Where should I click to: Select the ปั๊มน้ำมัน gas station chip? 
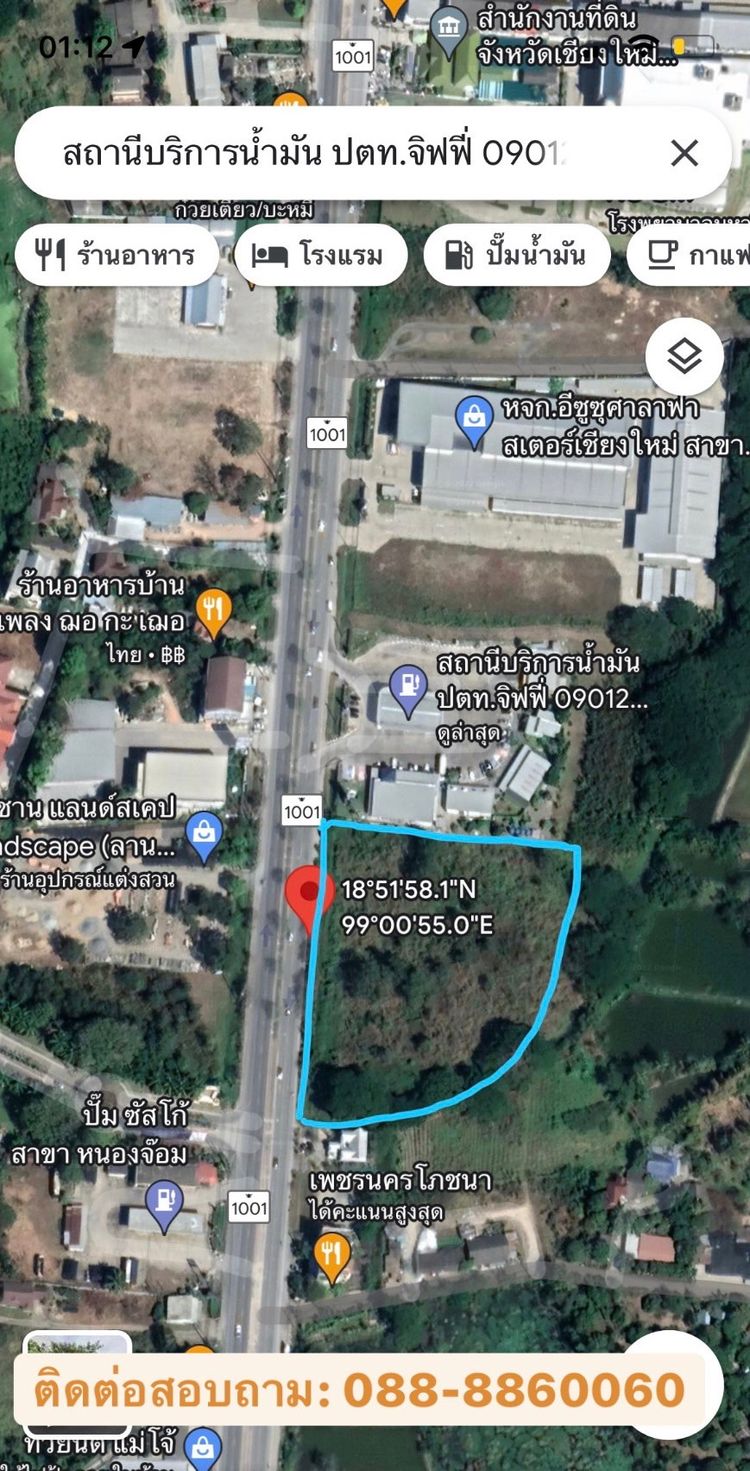(518, 255)
